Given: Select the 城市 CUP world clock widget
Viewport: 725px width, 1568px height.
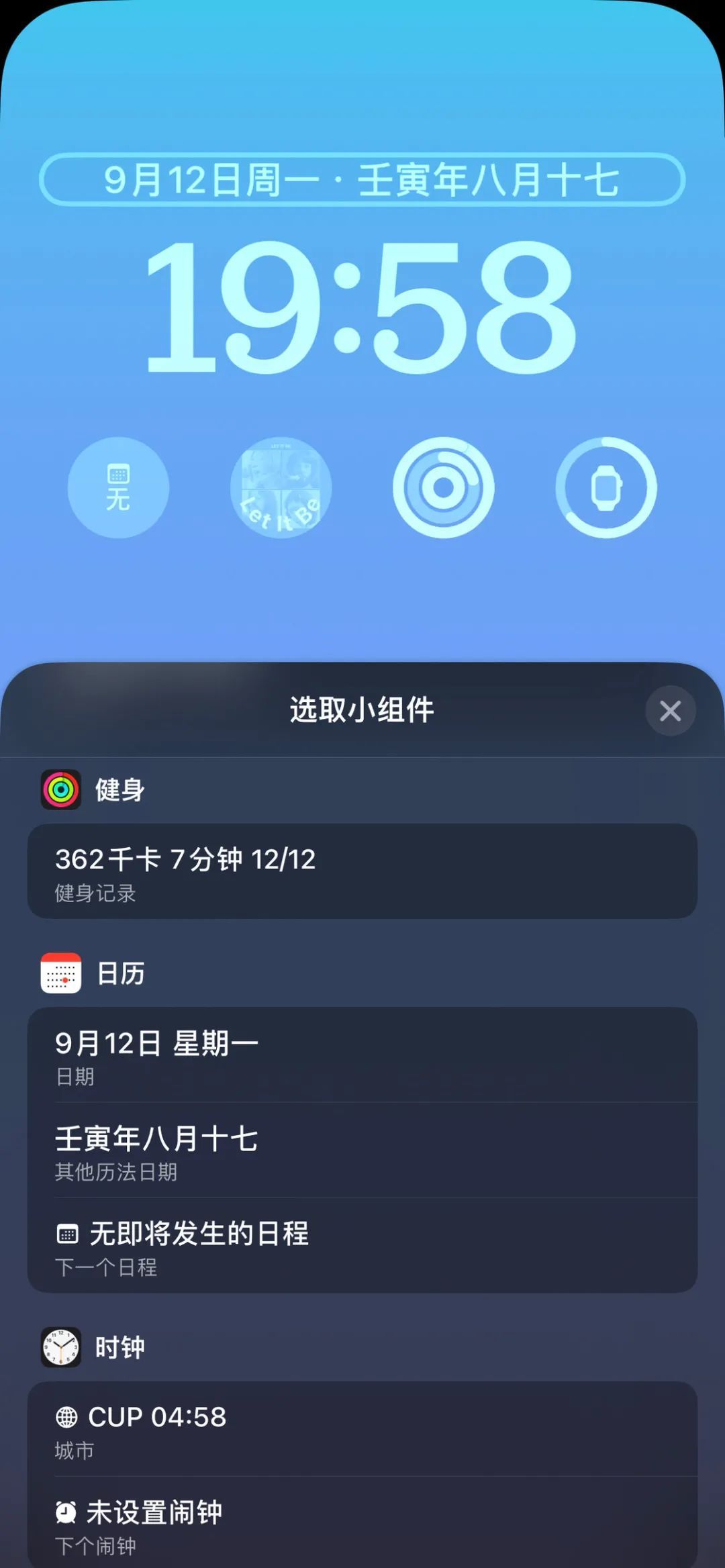Looking at the screenshot, I should [362, 1429].
